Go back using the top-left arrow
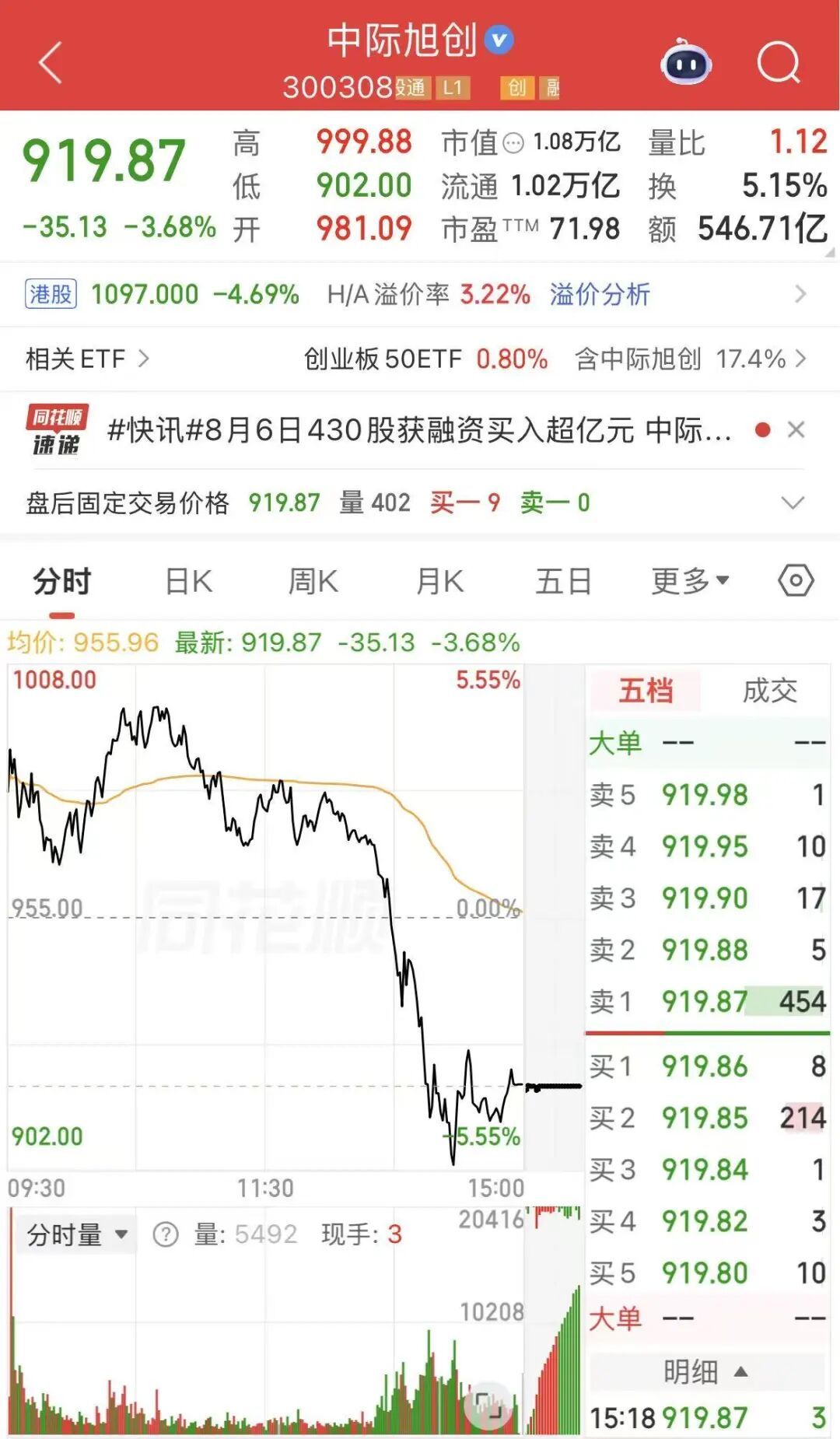 [x=50, y=63]
